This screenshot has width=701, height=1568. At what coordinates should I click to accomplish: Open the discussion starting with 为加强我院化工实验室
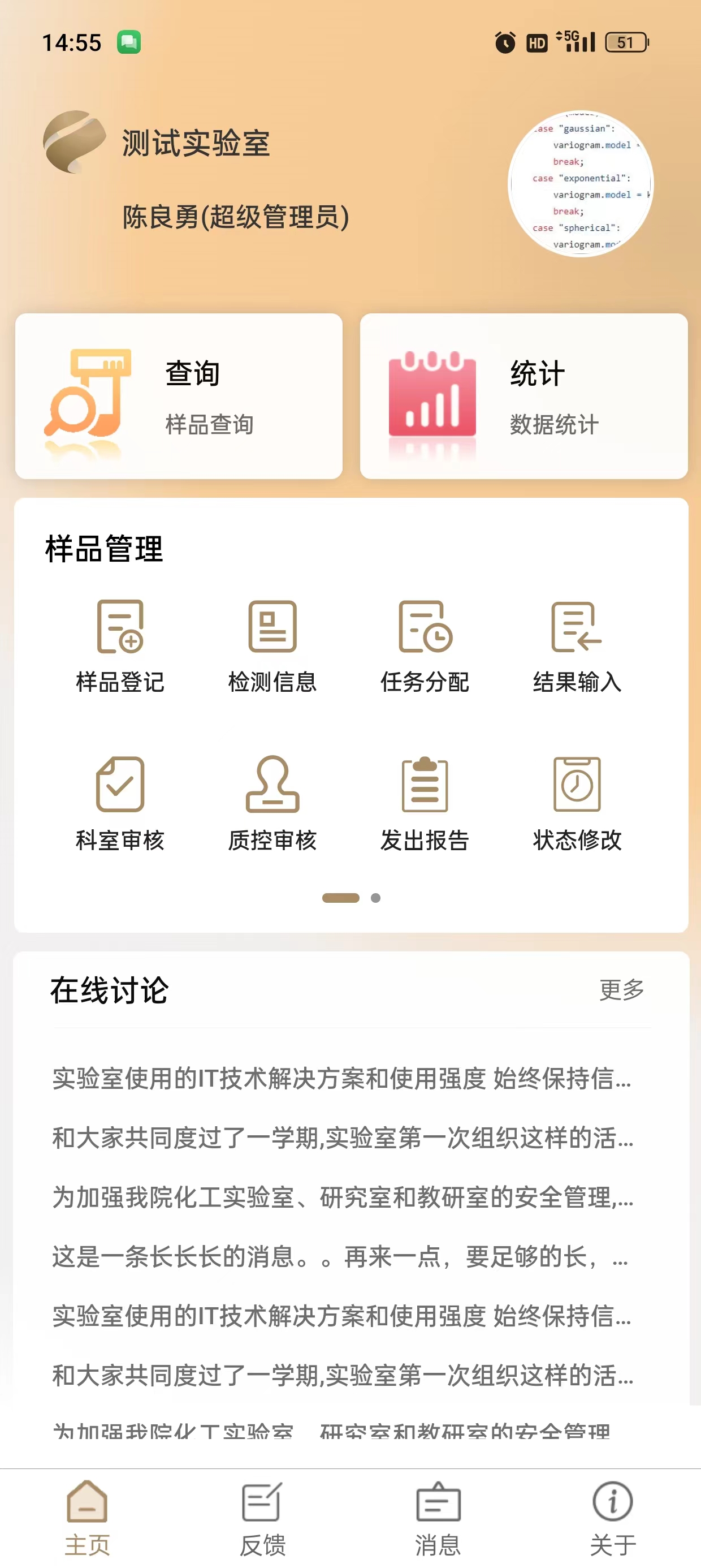pyautogui.click(x=342, y=1197)
